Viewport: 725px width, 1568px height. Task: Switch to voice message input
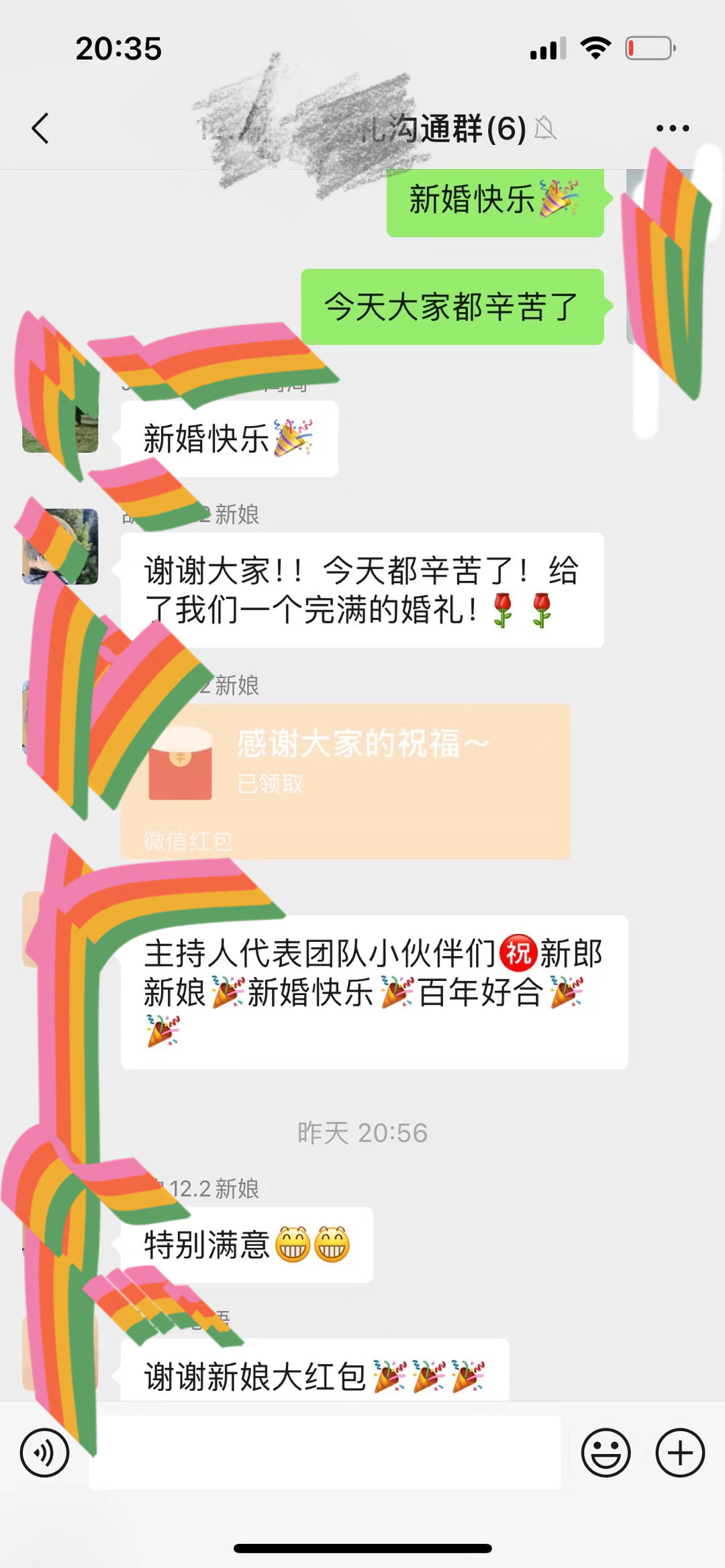(44, 1453)
